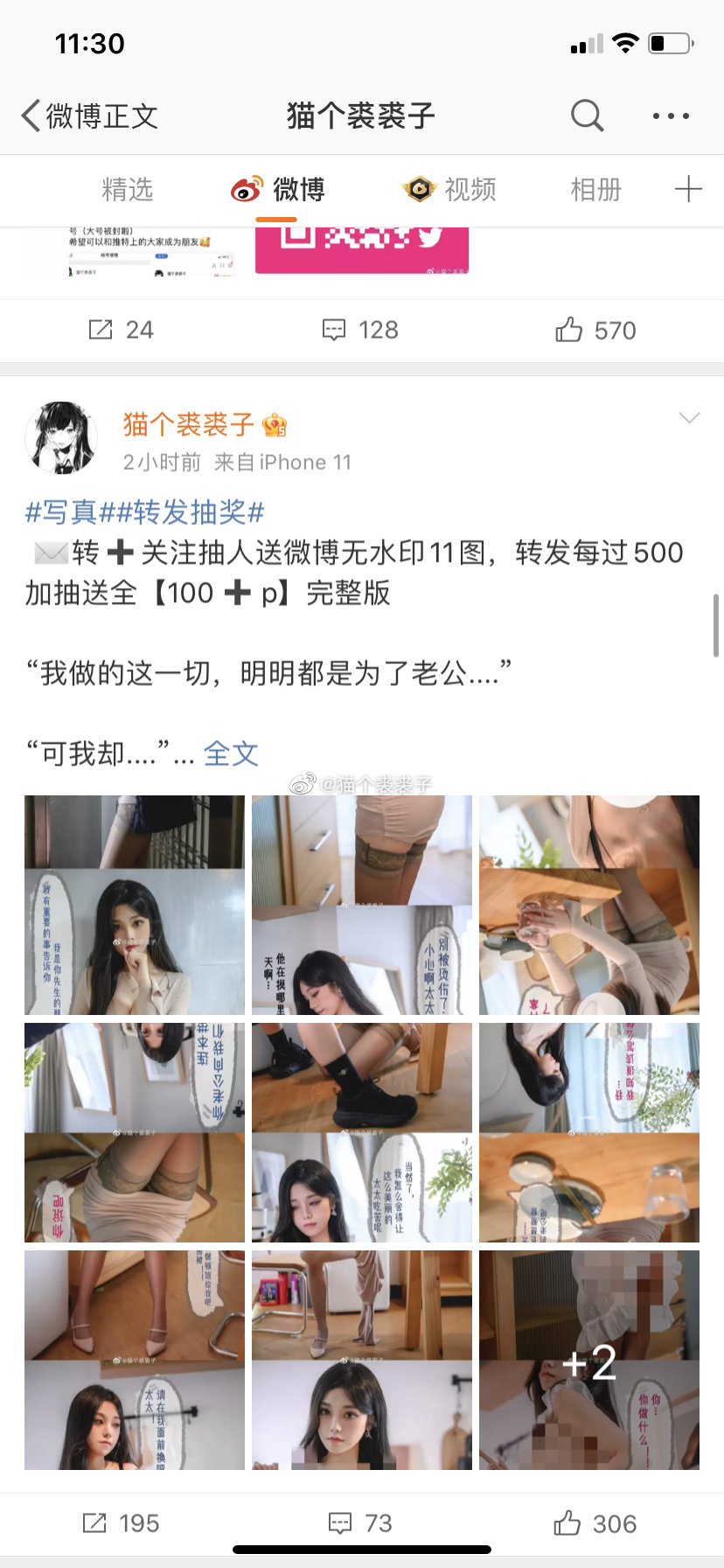724x1568 pixels.
Task: Tap 全文 to read full post
Action: [231, 753]
